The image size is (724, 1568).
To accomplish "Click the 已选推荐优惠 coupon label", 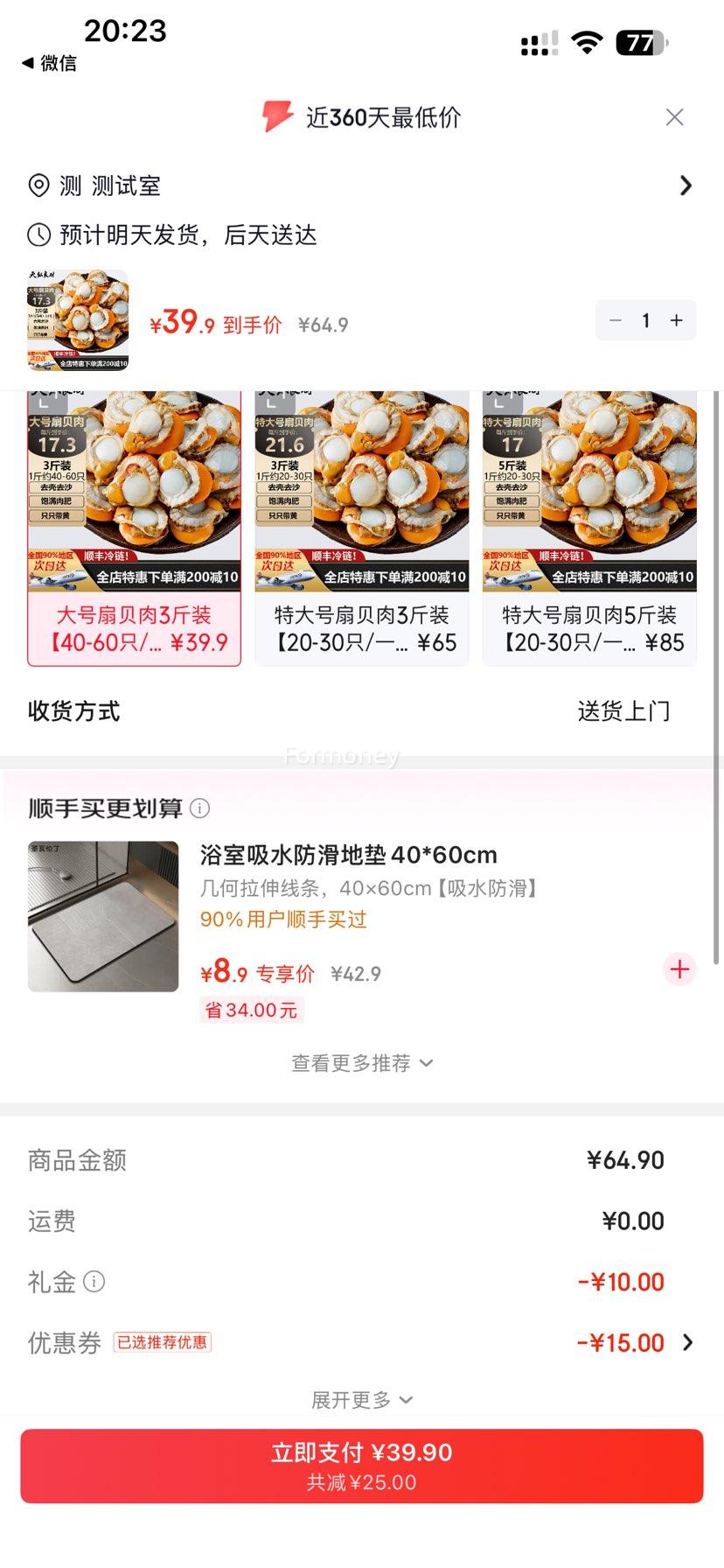I will pos(164,1341).
